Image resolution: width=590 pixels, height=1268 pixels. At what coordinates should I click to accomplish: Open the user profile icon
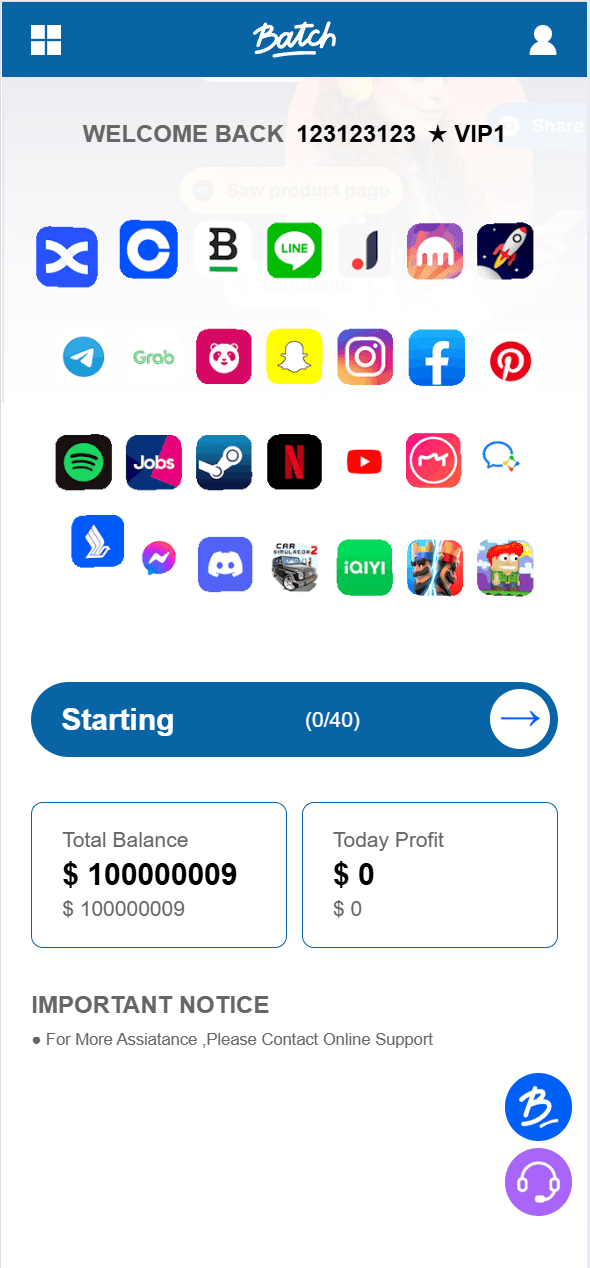(x=542, y=40)
